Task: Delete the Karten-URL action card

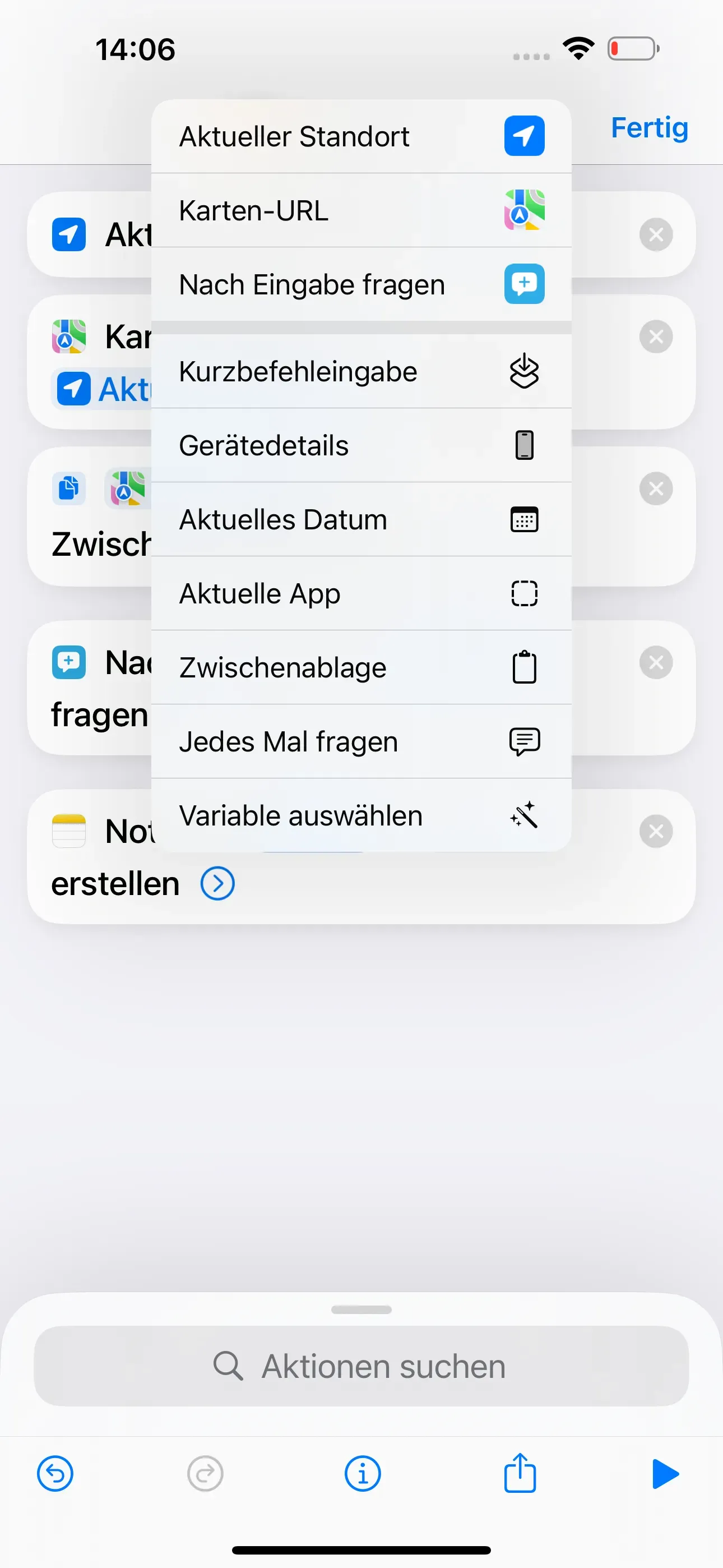Action: click(655, 336)
